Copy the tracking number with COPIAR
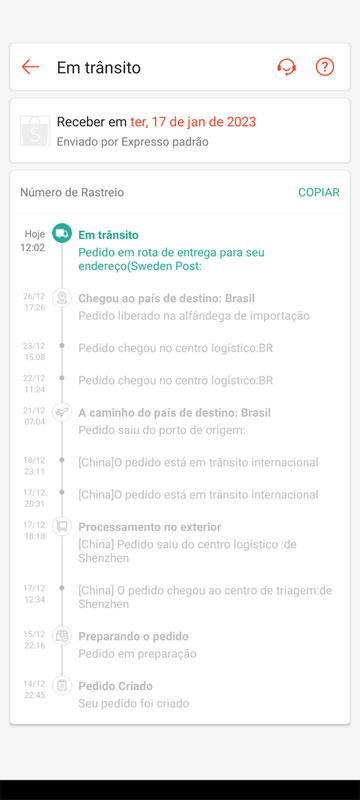This screenshot has width=360, height=800. point(319,192)
